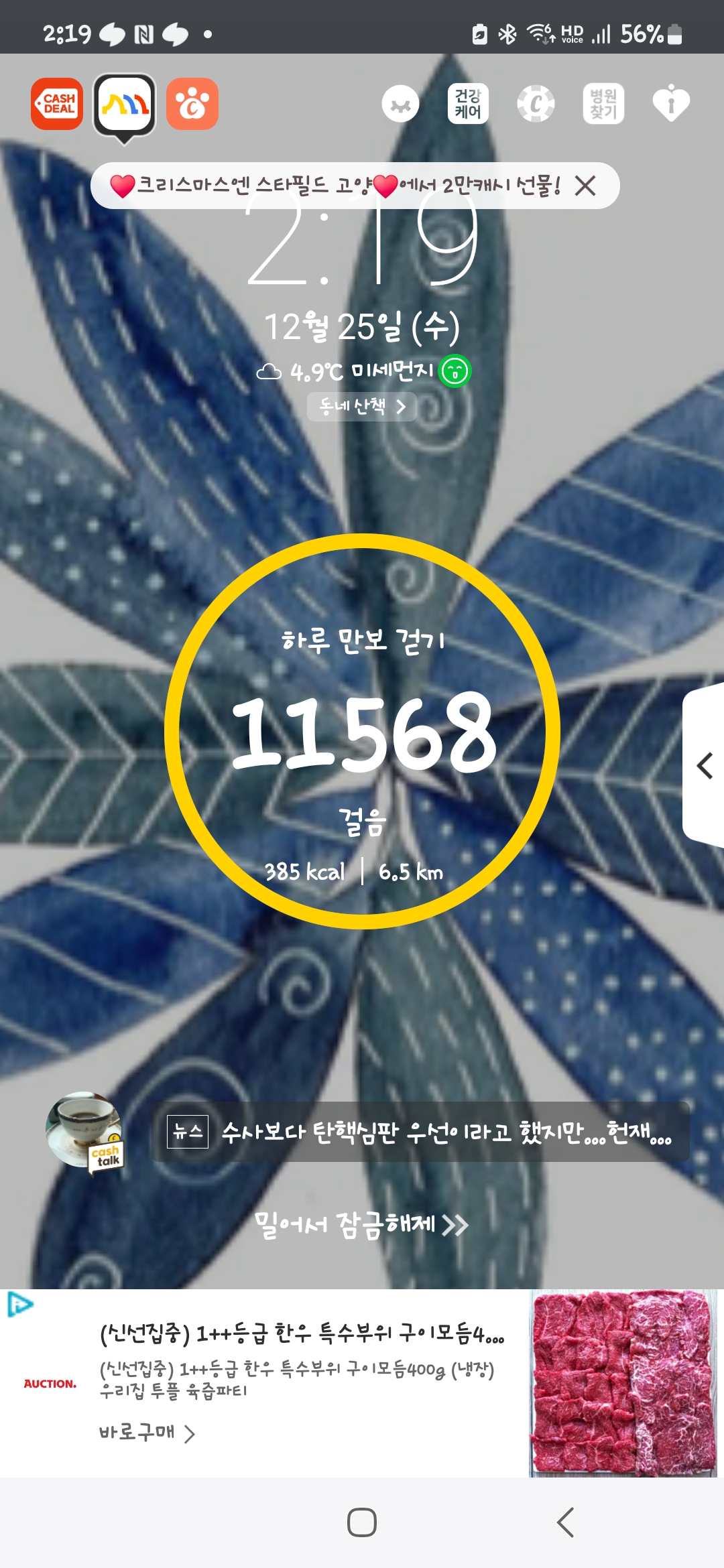Open the coin C icon
The height and width of the screenshot is (1568, 724).
click(536, 104)
